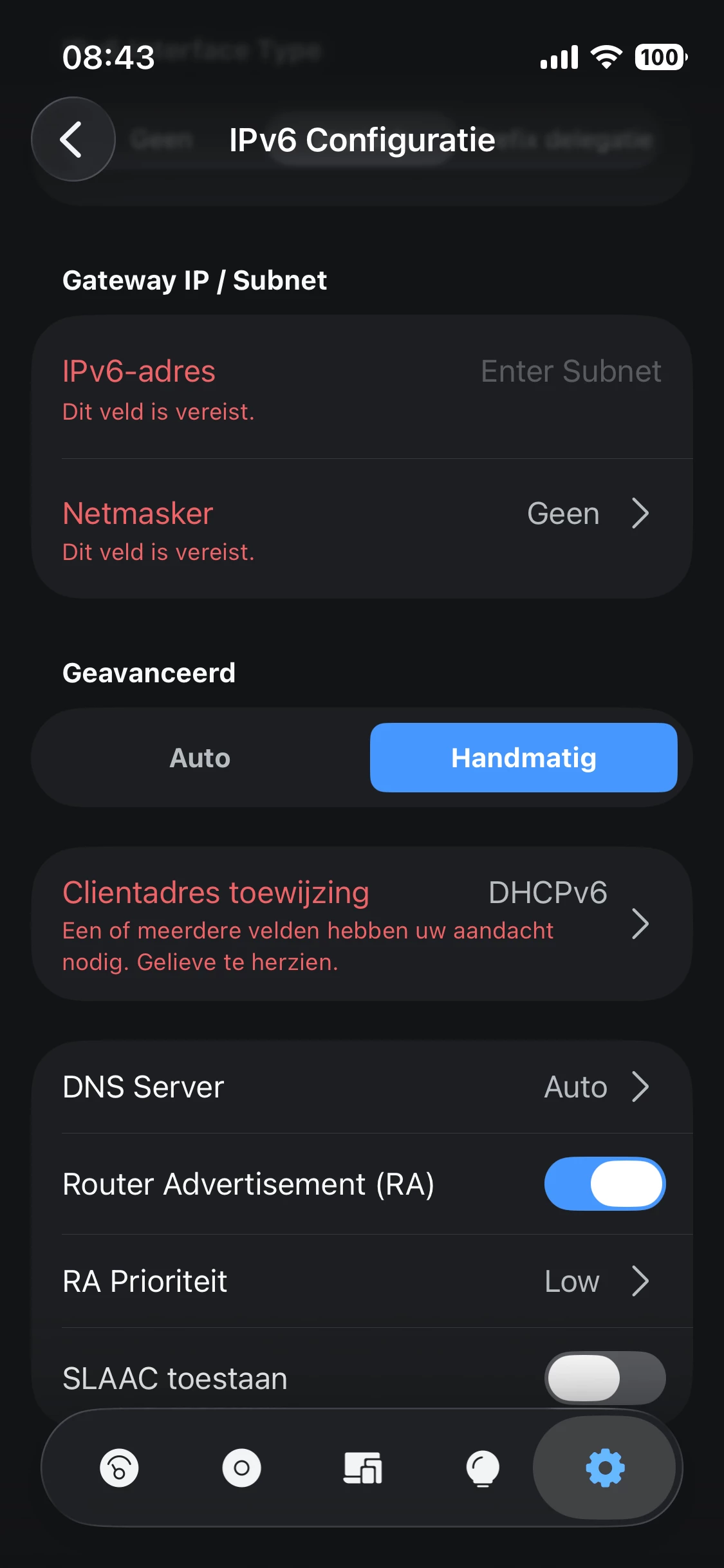This screenshot has width=724, height=1568.
Task: Open Clientadres toewijzing settings
Action: (362, 924)
